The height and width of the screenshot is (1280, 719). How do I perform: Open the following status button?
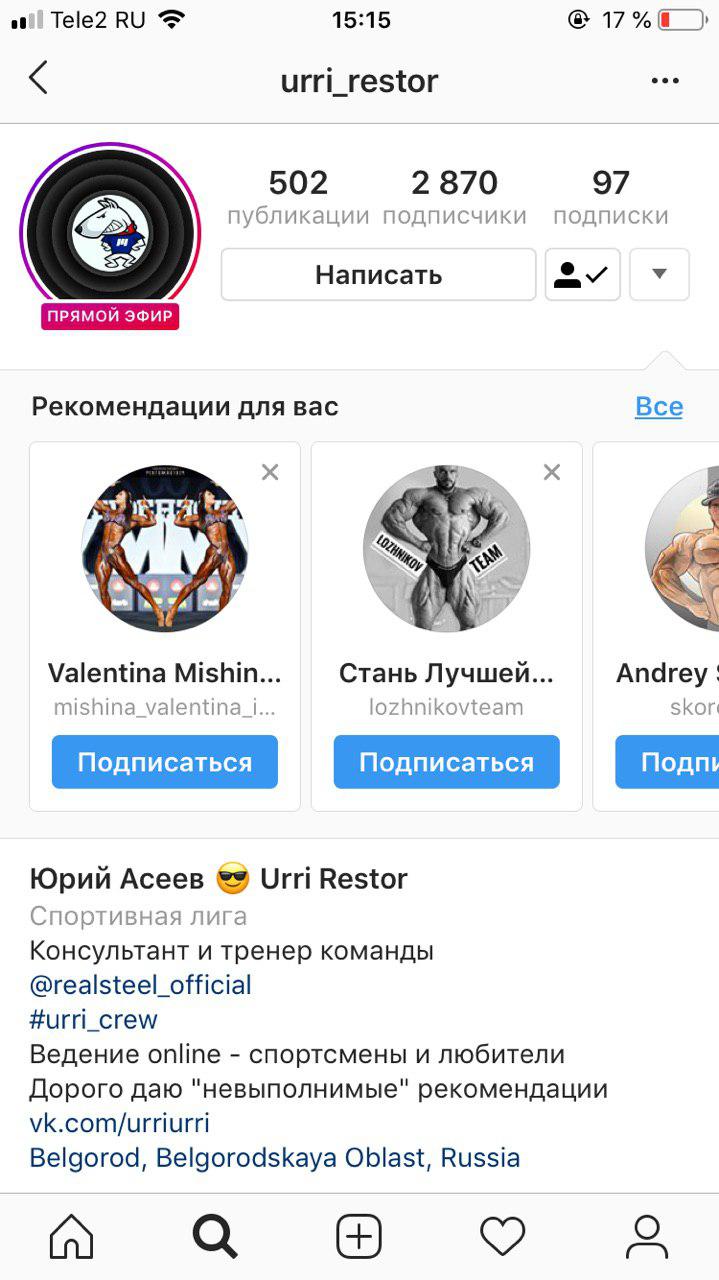tap(582, 275)
